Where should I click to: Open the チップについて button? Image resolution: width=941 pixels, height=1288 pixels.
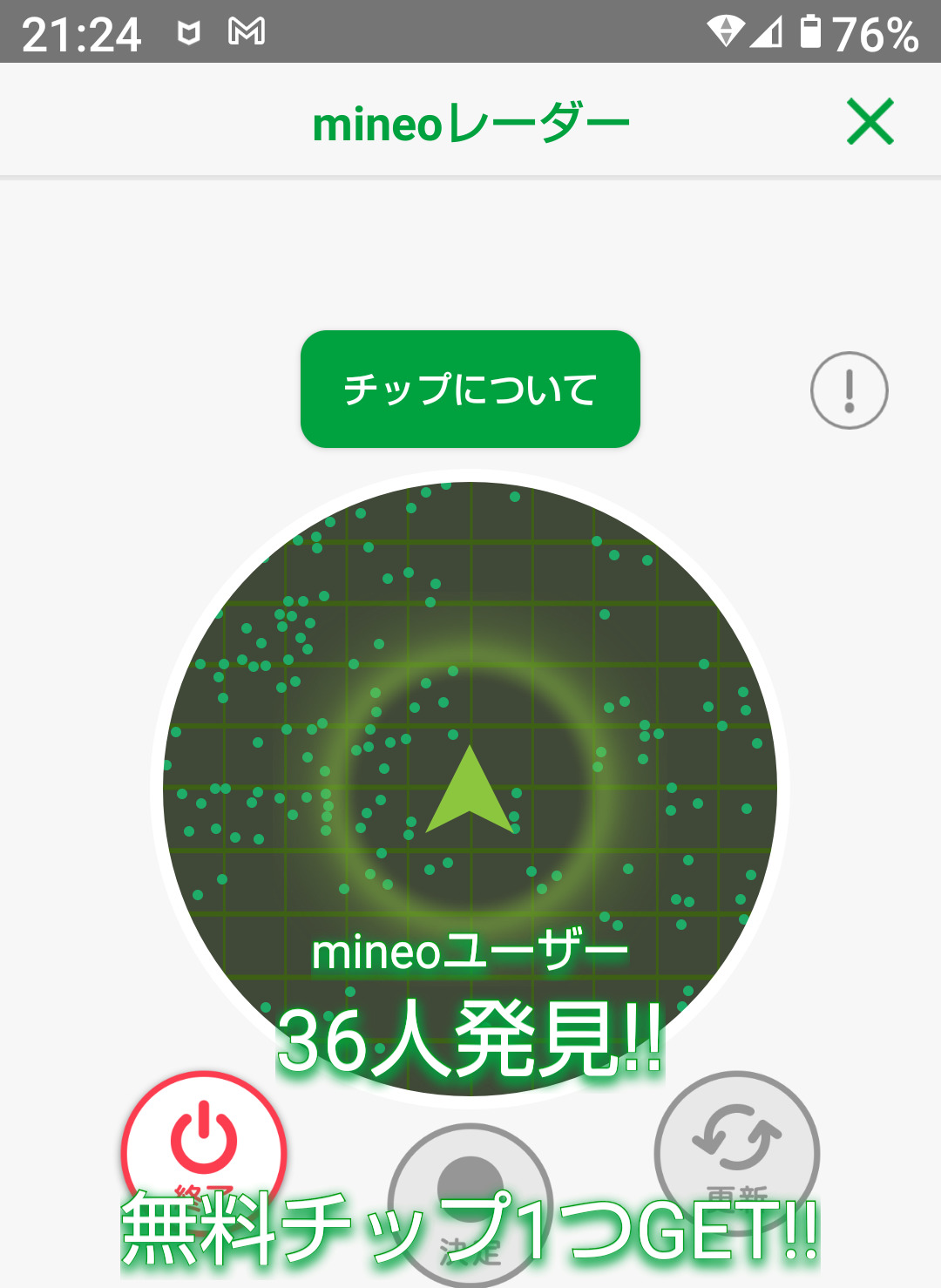(470, 390)
